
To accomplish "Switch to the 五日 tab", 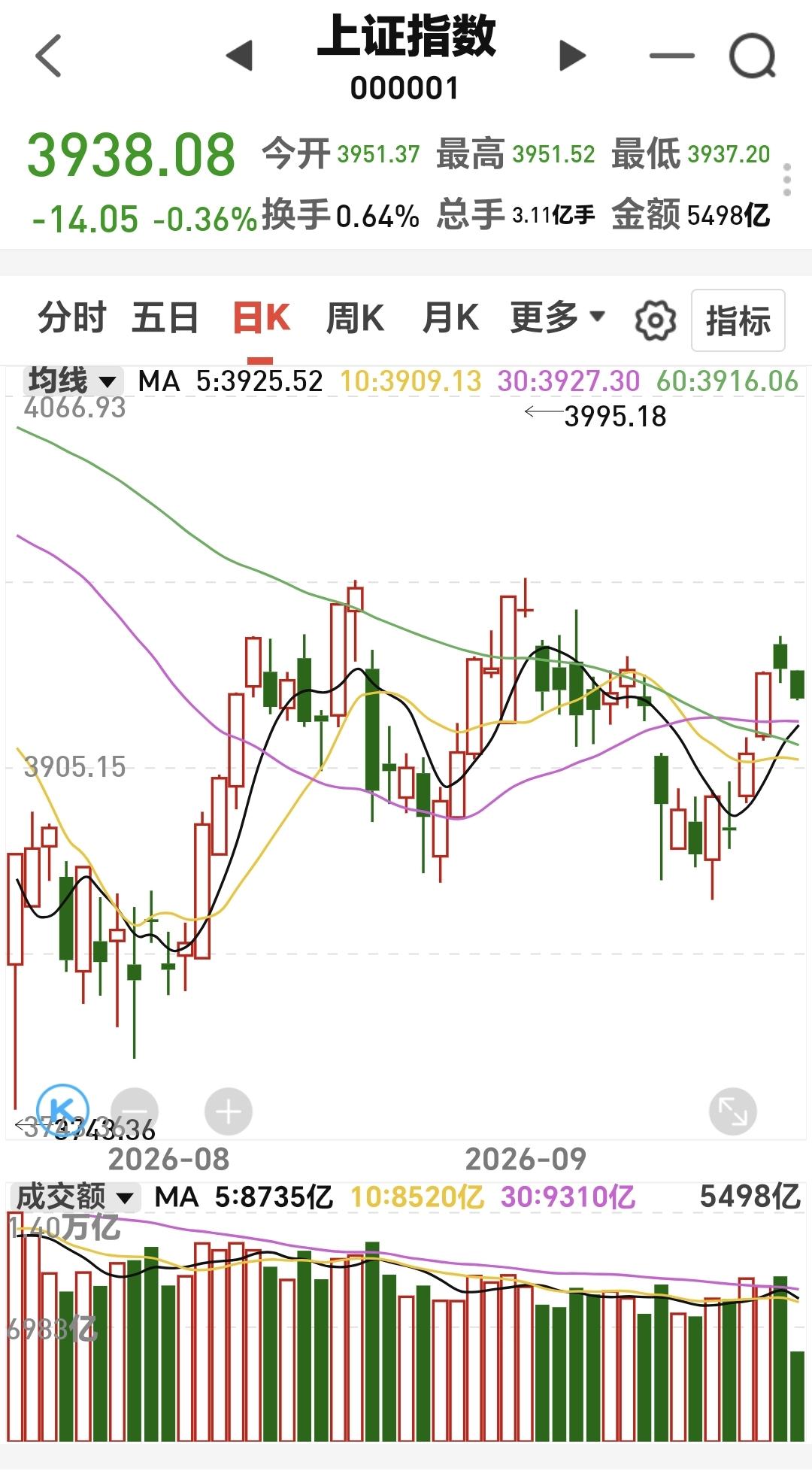I will 165,317.
